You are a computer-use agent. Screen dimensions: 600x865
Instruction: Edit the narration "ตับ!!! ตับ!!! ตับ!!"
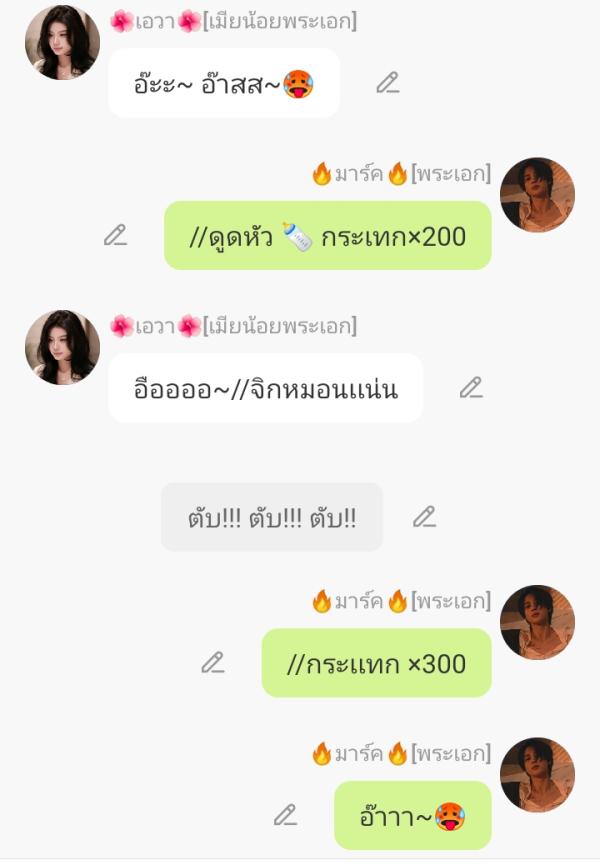425,517
